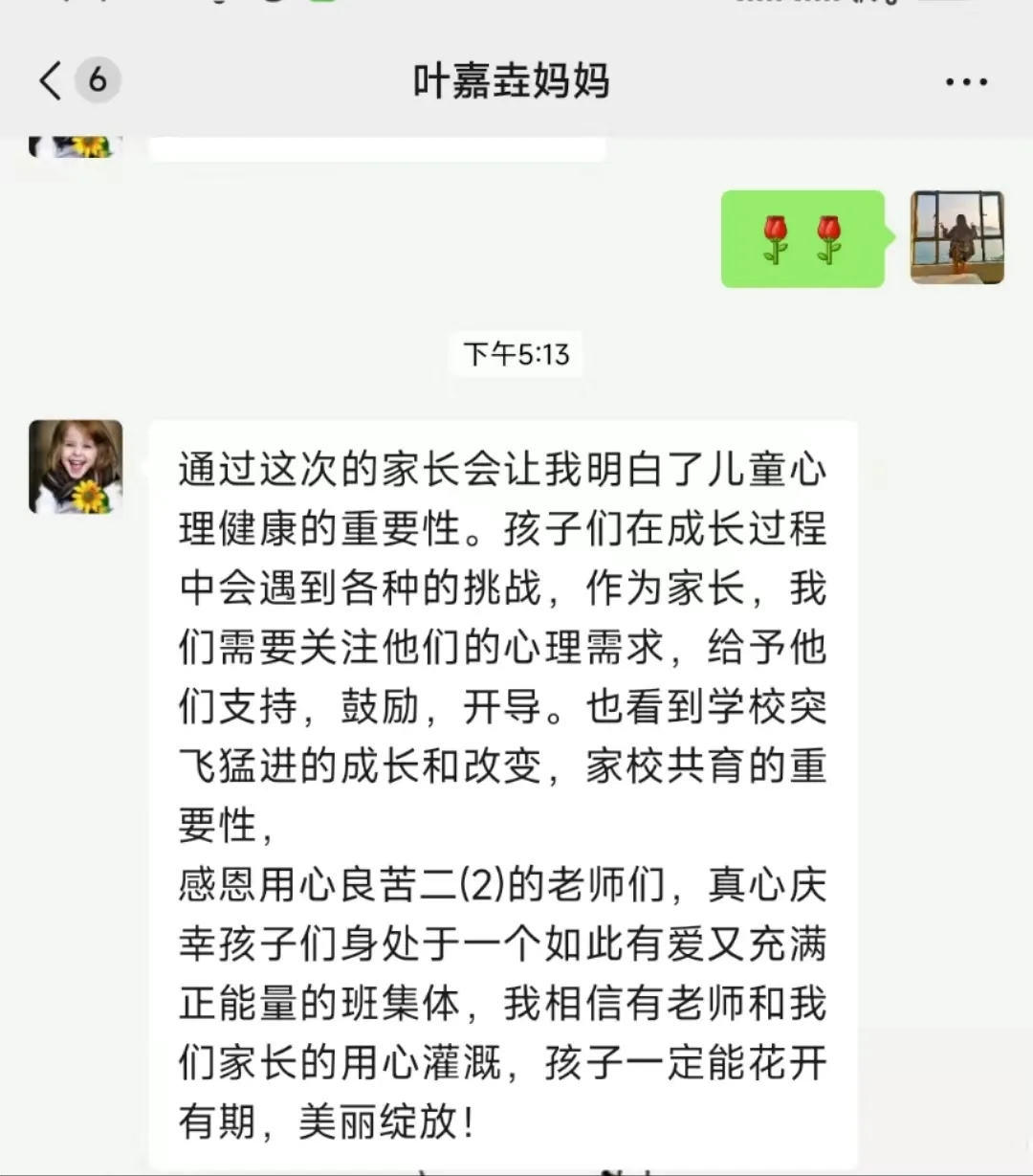Open 叶嘉垚妈妈's profile via her avatar
Screen dimensions: 1033x1176
pyautogui.click(x=76, y=467)
